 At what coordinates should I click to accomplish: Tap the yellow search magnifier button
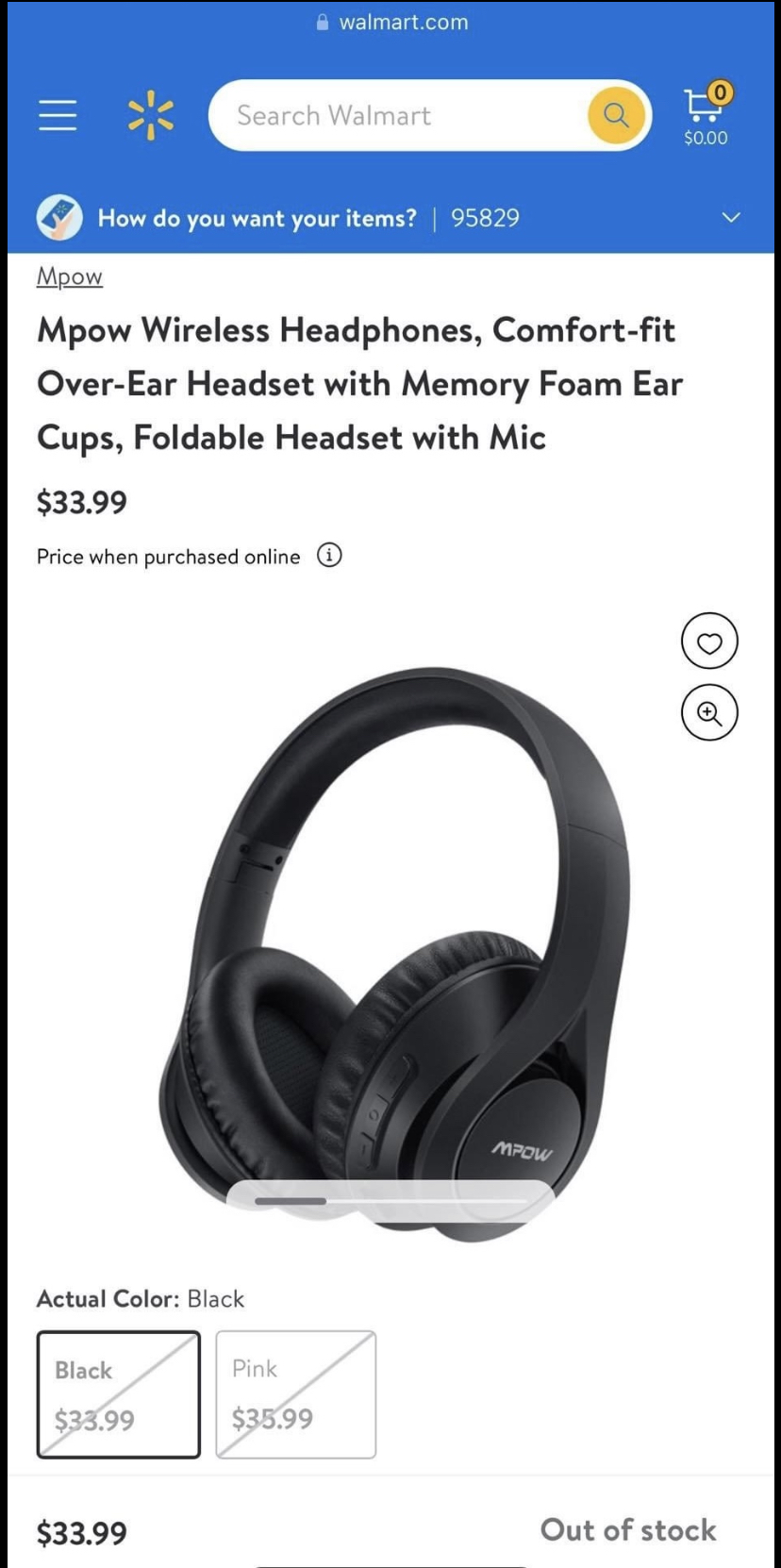615,115
